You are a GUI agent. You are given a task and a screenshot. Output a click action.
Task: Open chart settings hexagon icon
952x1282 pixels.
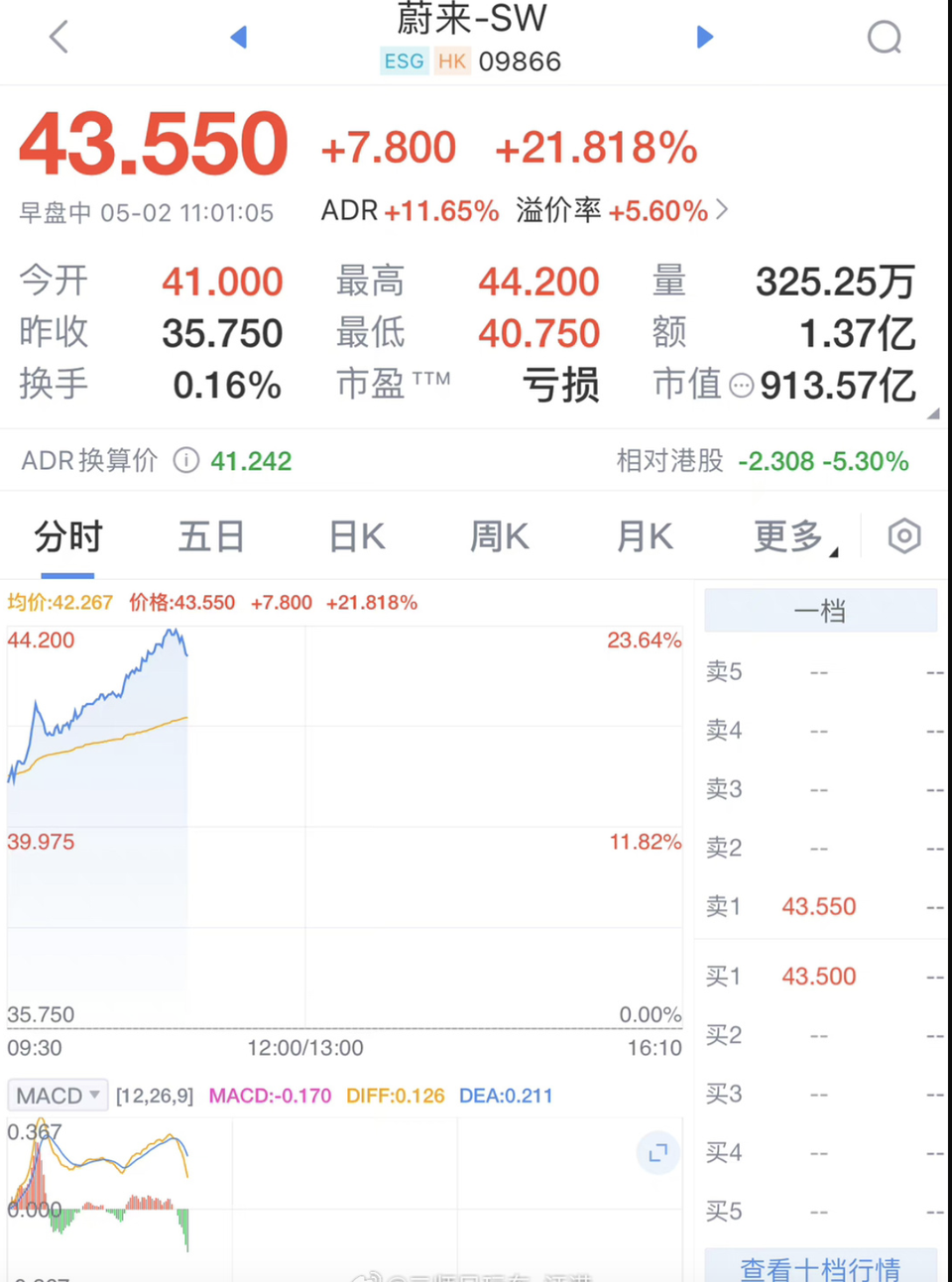(x=903, y=536)
